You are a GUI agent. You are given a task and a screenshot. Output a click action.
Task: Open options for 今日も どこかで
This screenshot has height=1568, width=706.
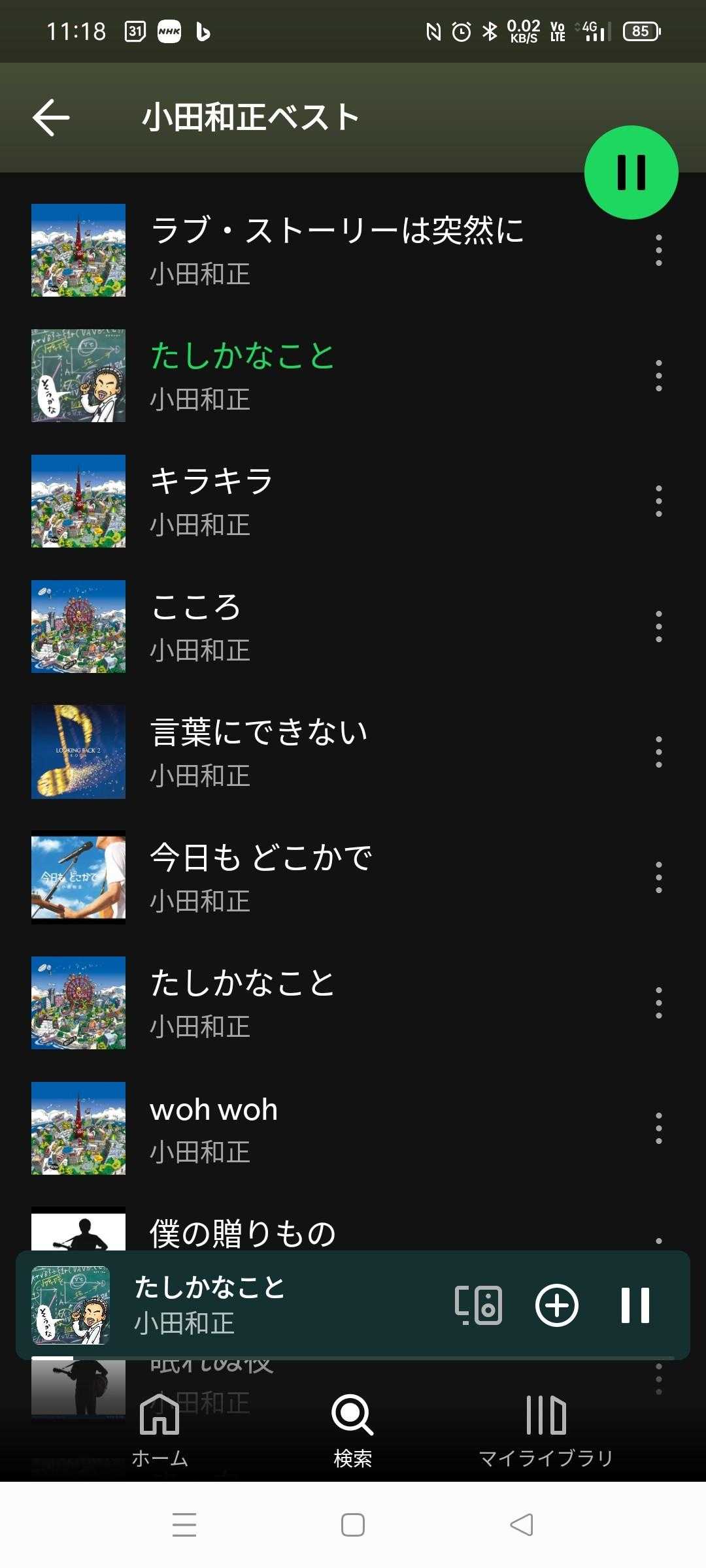pos(658,877)
